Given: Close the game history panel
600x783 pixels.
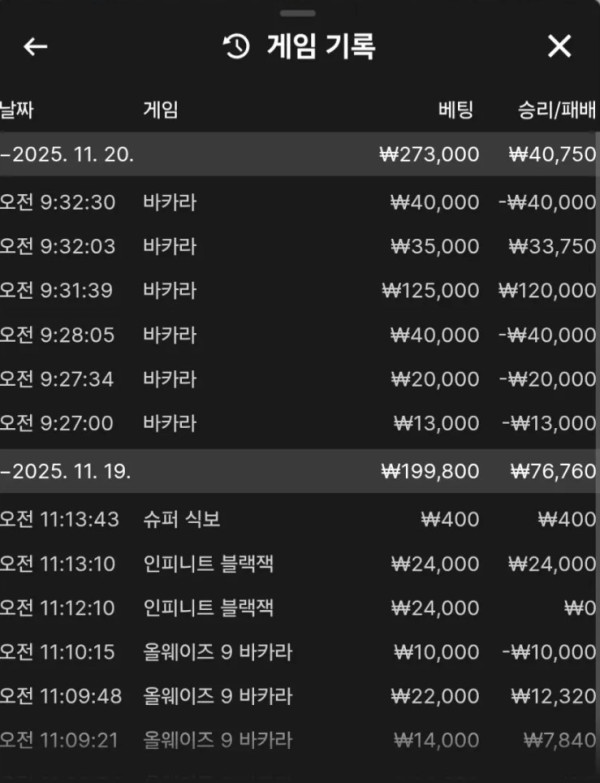Looking at the screenshot, I should 559,46.
